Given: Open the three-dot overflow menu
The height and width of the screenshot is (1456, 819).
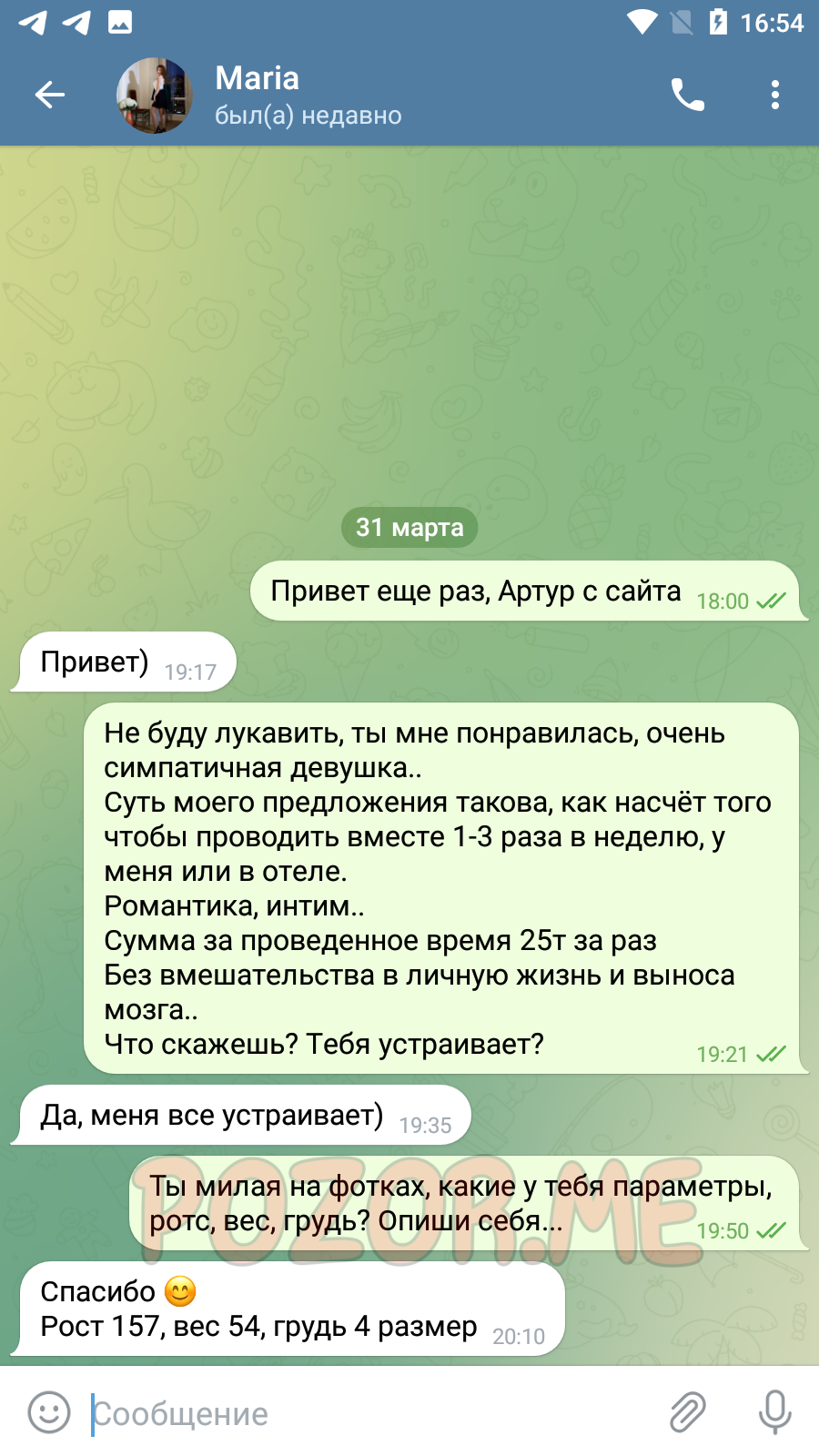Looking at the screenshot, I should (775, 95).
